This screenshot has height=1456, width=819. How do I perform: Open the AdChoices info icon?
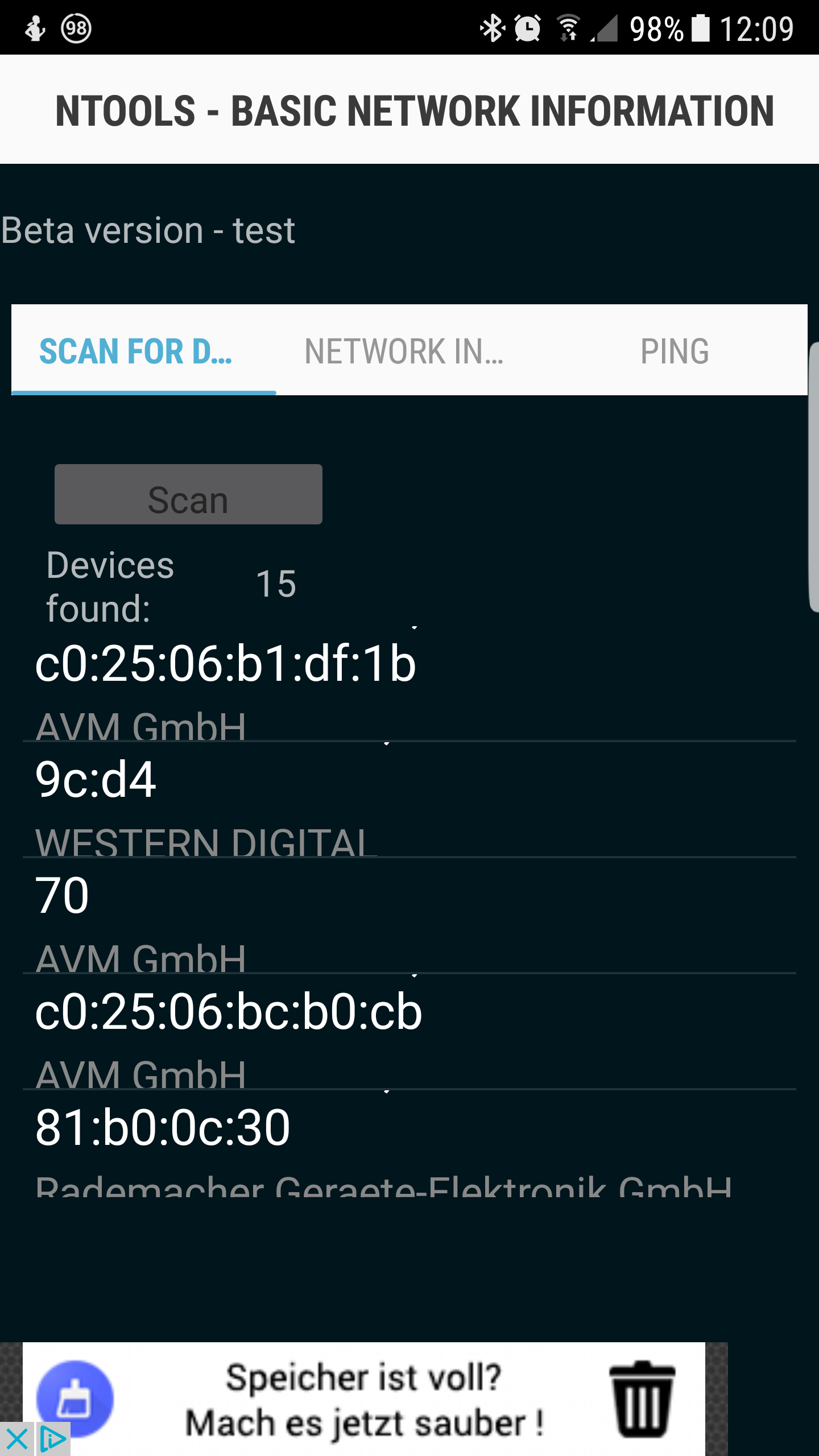(x=53, y=1440)
